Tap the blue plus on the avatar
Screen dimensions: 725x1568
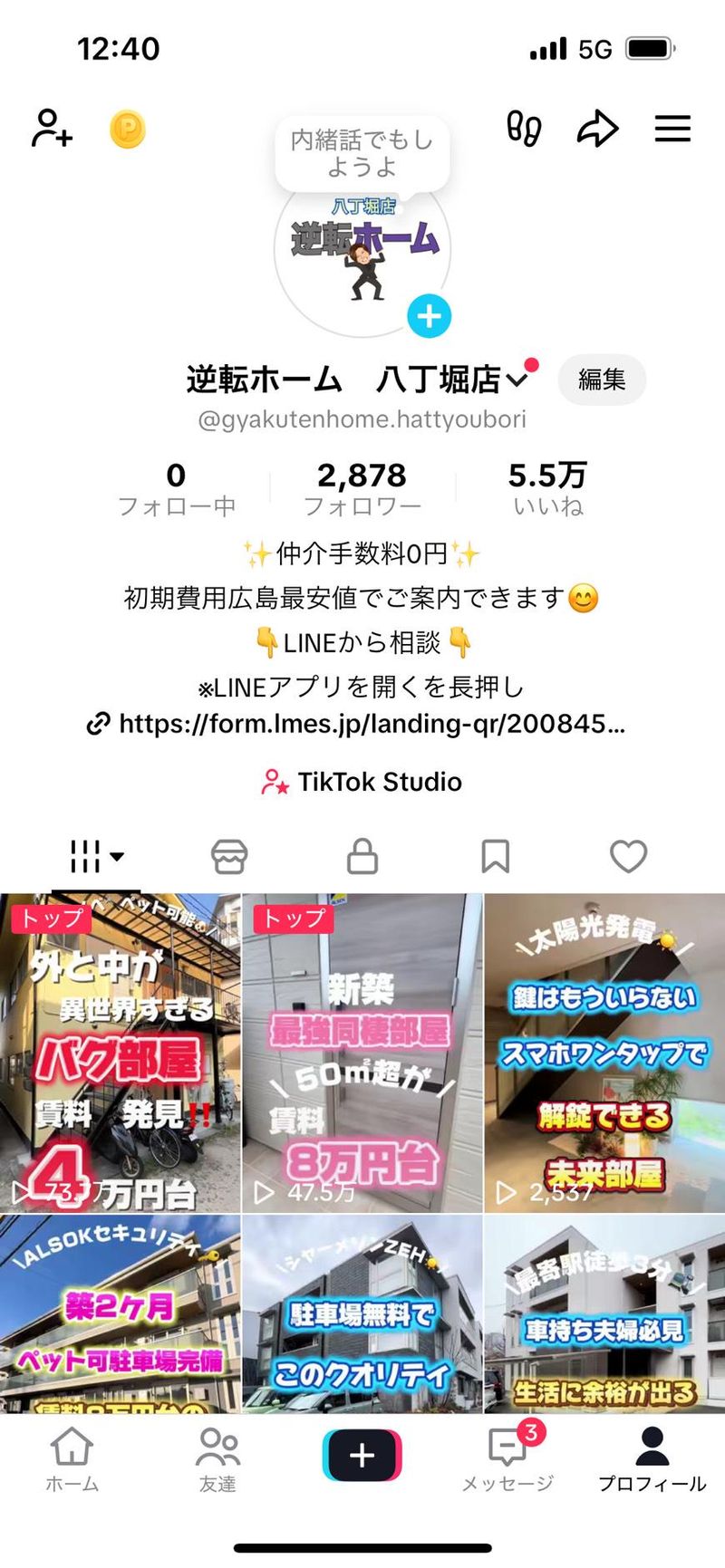[429, 316]
